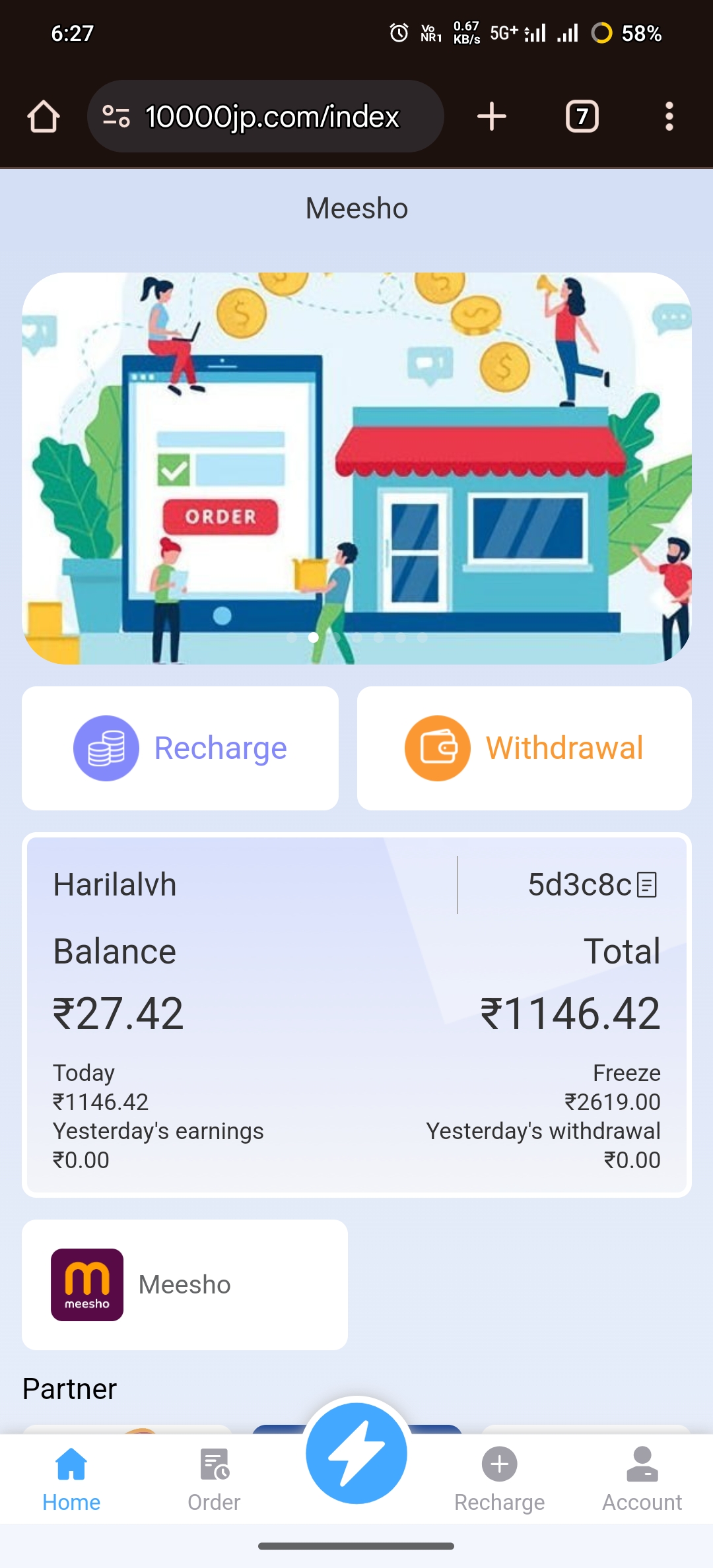This screenshot has height=1568, width=713.
Task: Tap the center lightning bolt button
Action: 356,1453
